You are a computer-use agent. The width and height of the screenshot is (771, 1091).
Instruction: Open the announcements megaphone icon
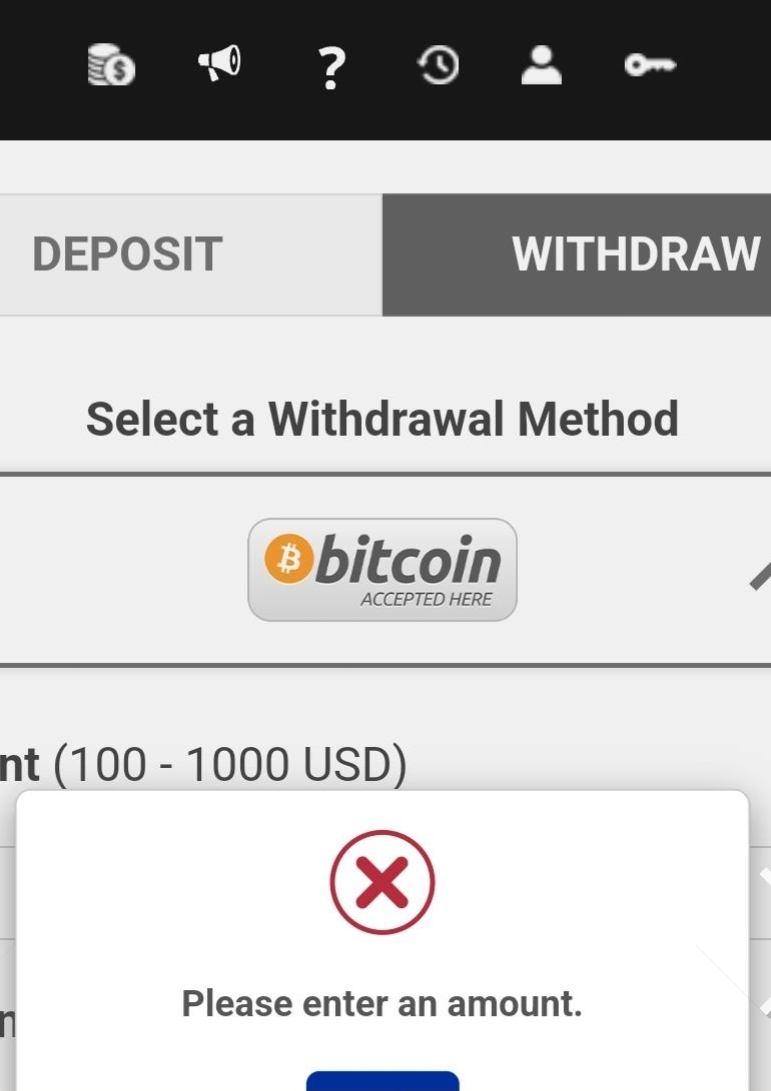[x=220, y=66]
